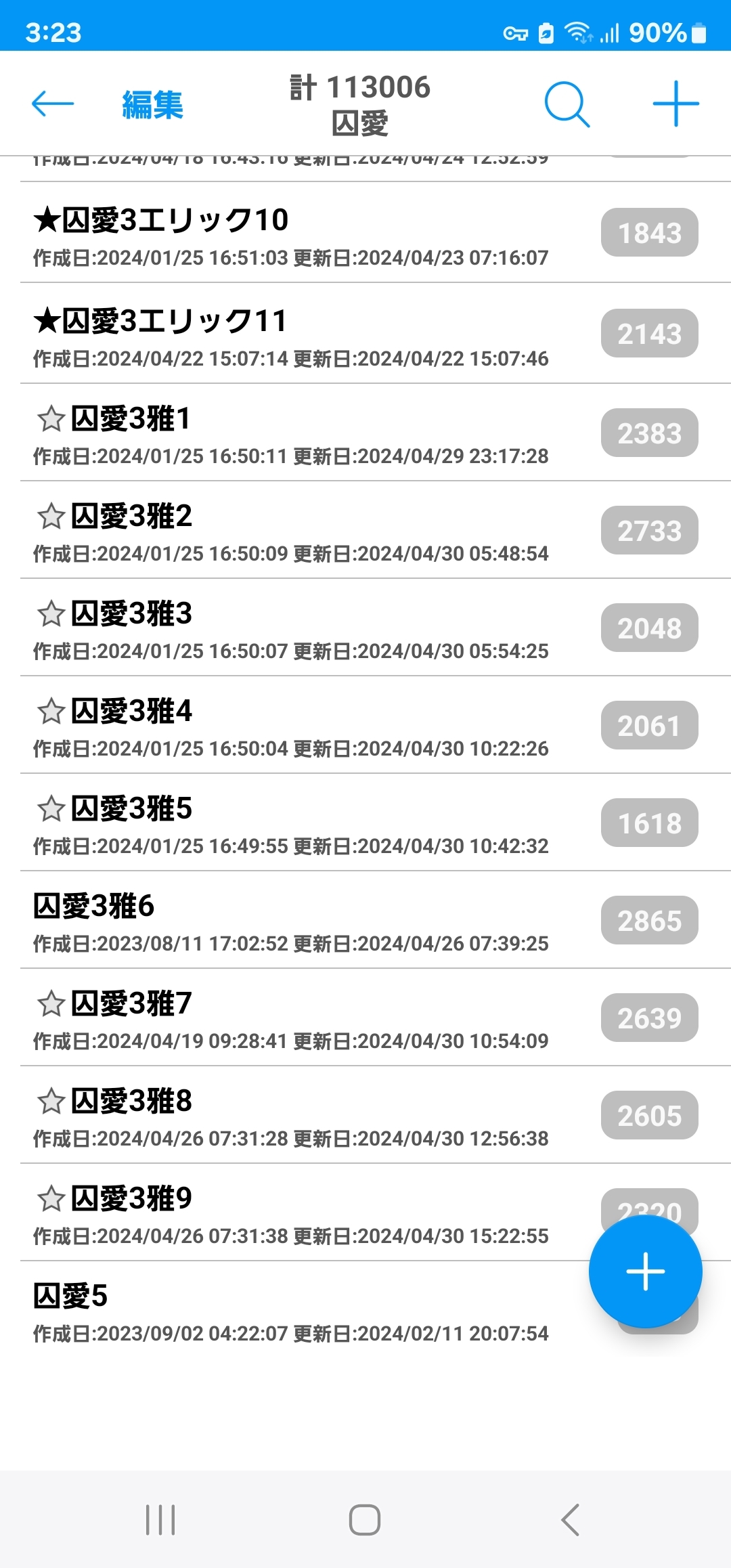Go back using the top-left arrow
731x1568 pixels.
(53, 104)
